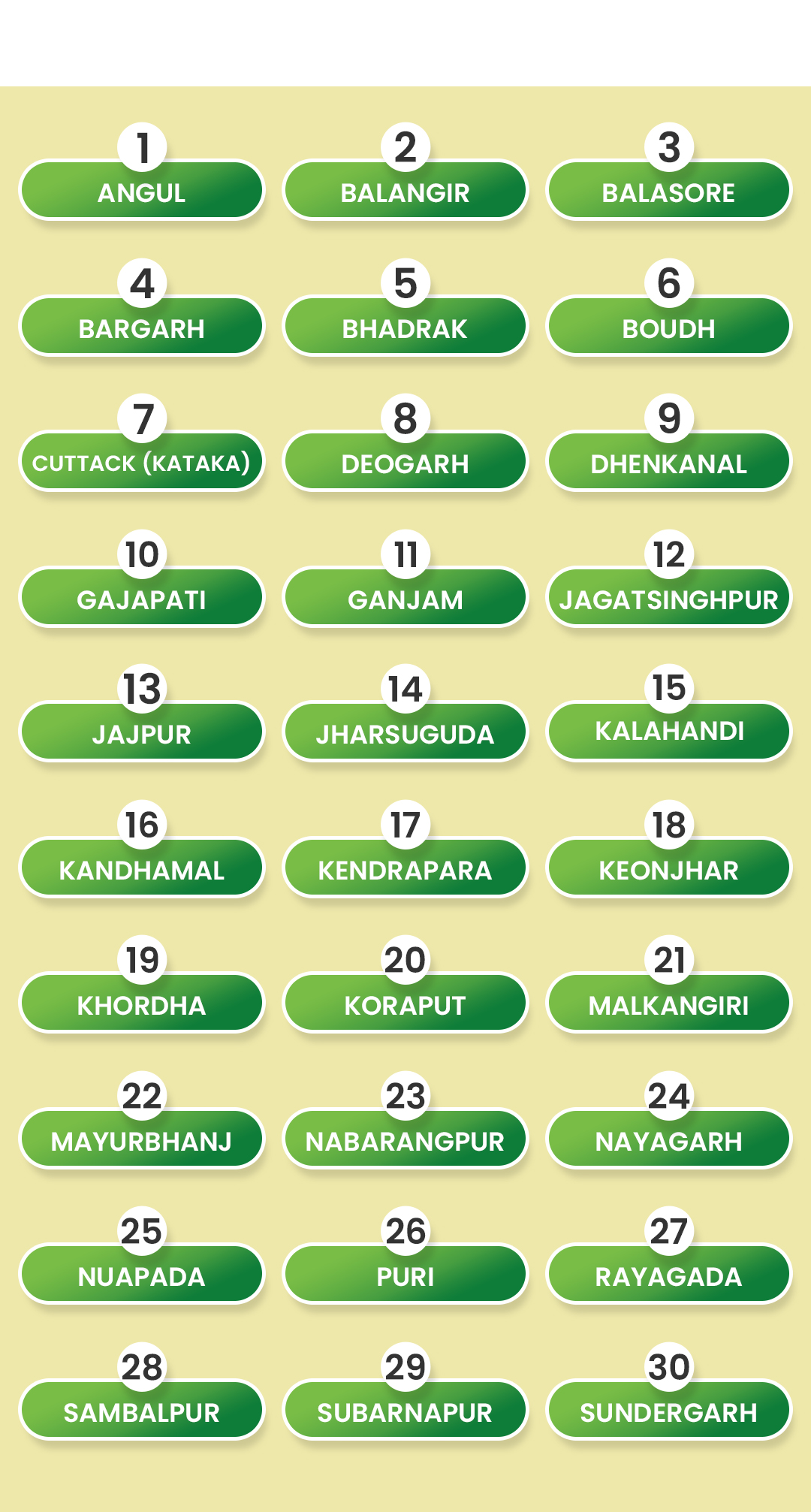This screenshot has height=1512, width=811.
Task: Select JHARSUGUDA district
Action: pyautogui.click(x=405, y=732)
